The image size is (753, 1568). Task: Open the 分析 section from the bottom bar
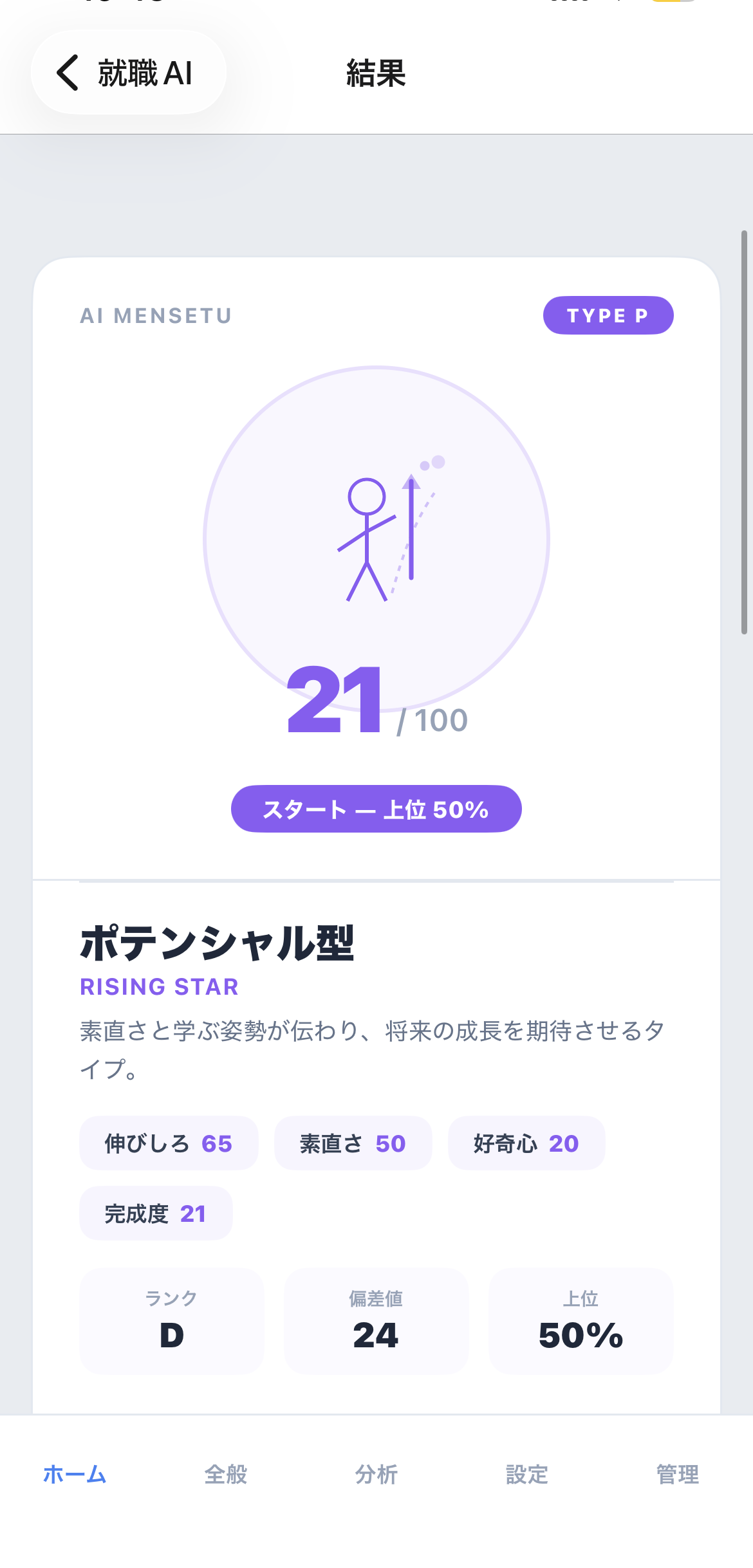[x=376, y=1475]
